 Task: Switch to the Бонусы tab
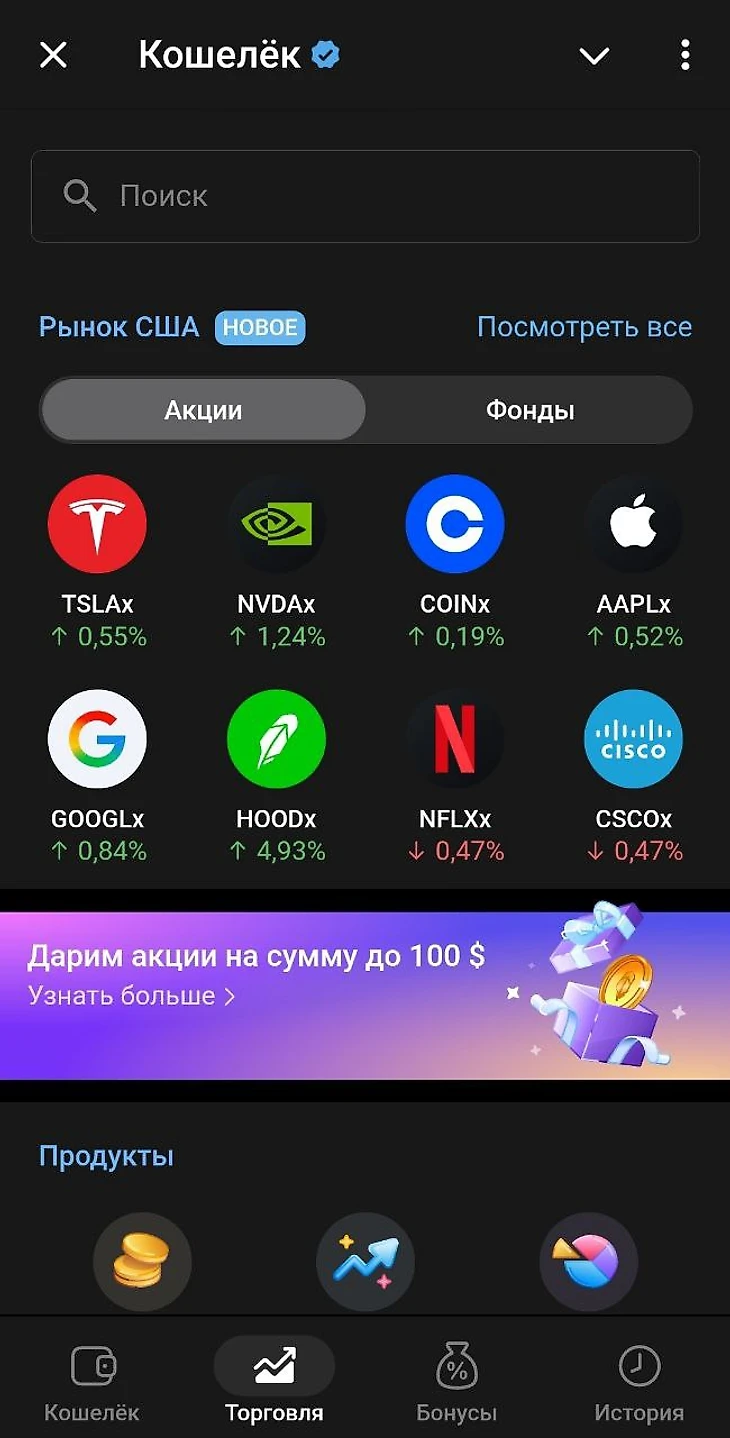coord(456,1382)
